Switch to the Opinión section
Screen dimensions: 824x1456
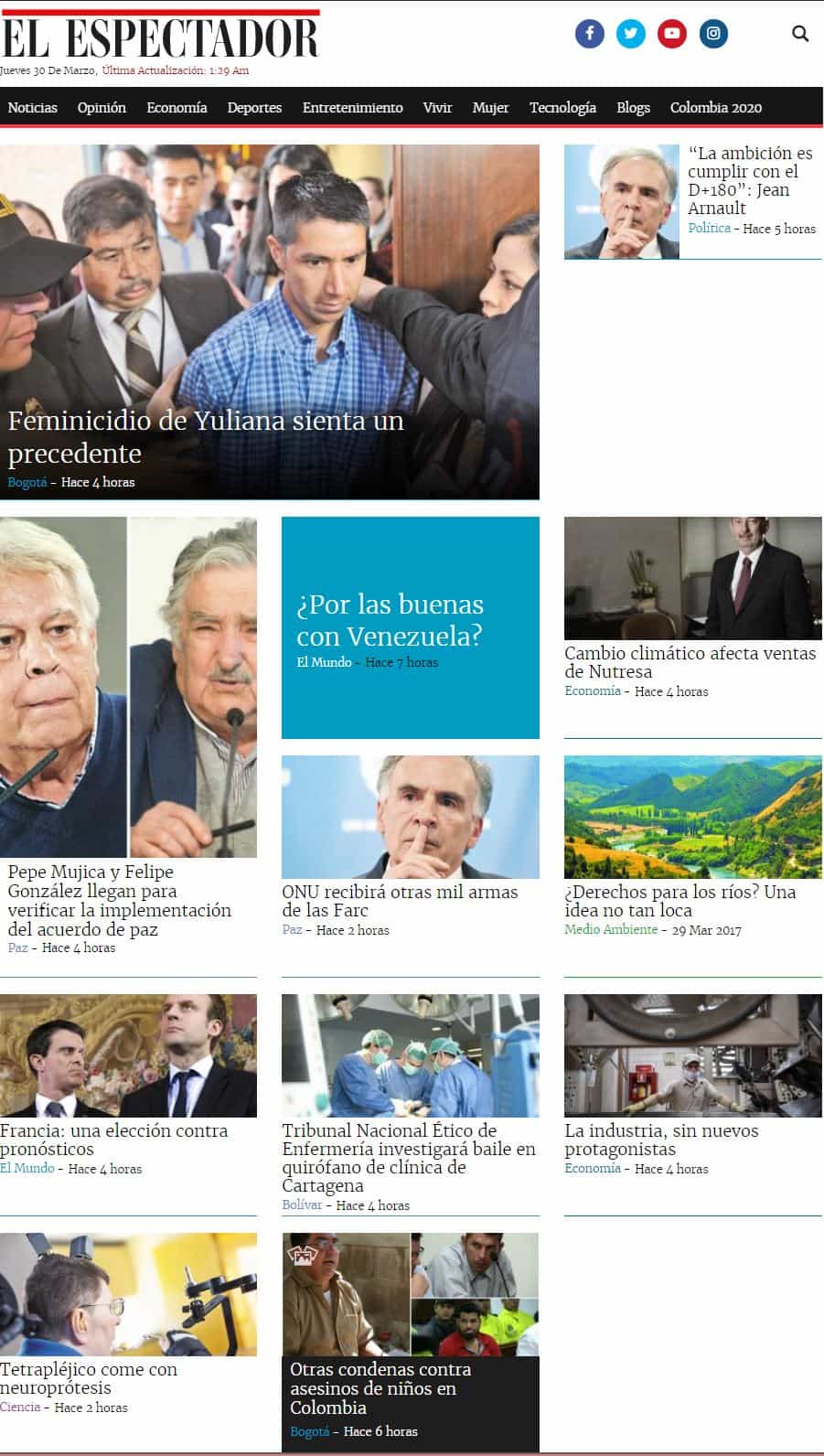[x=102, y=107]
